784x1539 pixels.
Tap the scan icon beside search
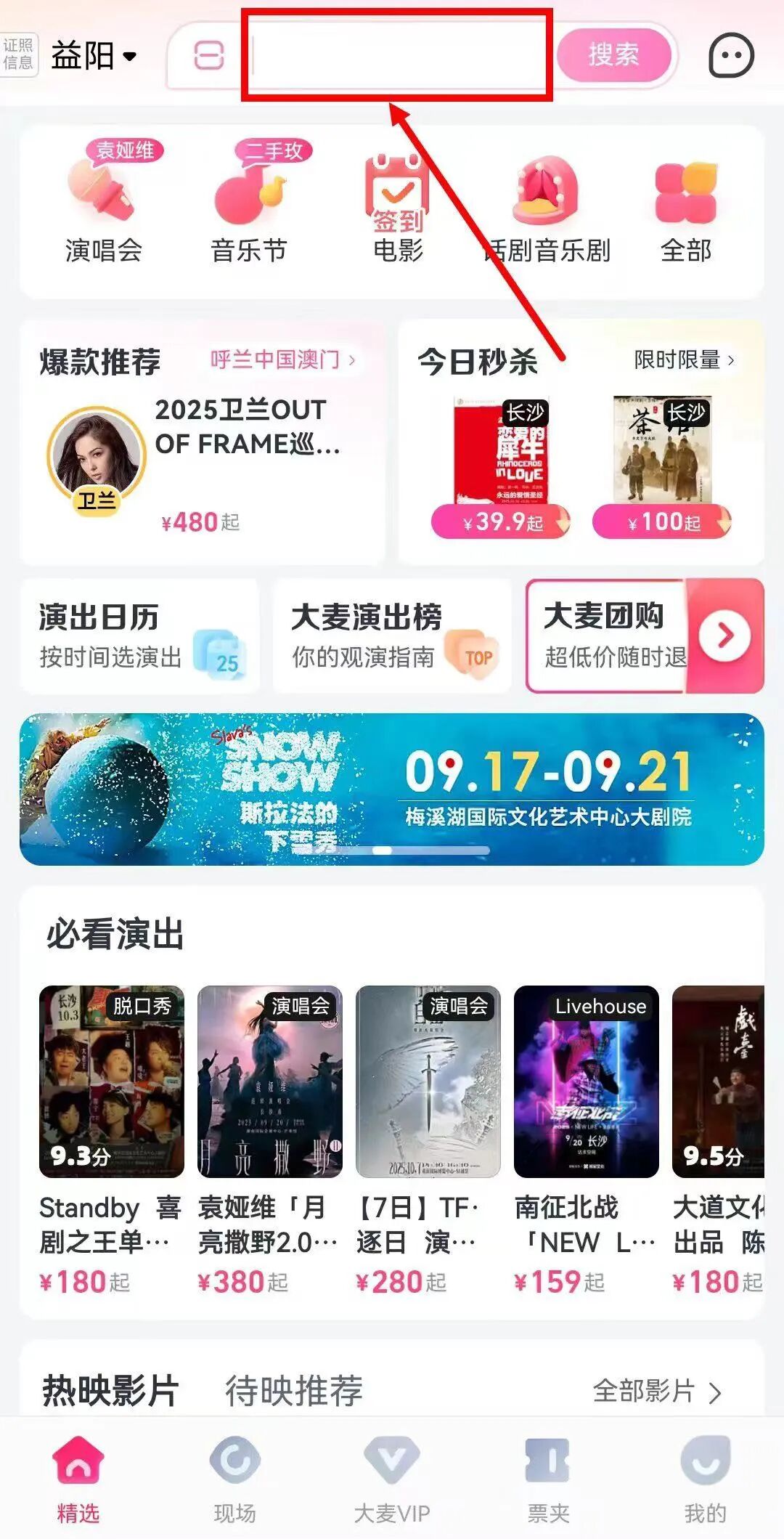pos(209,56)
